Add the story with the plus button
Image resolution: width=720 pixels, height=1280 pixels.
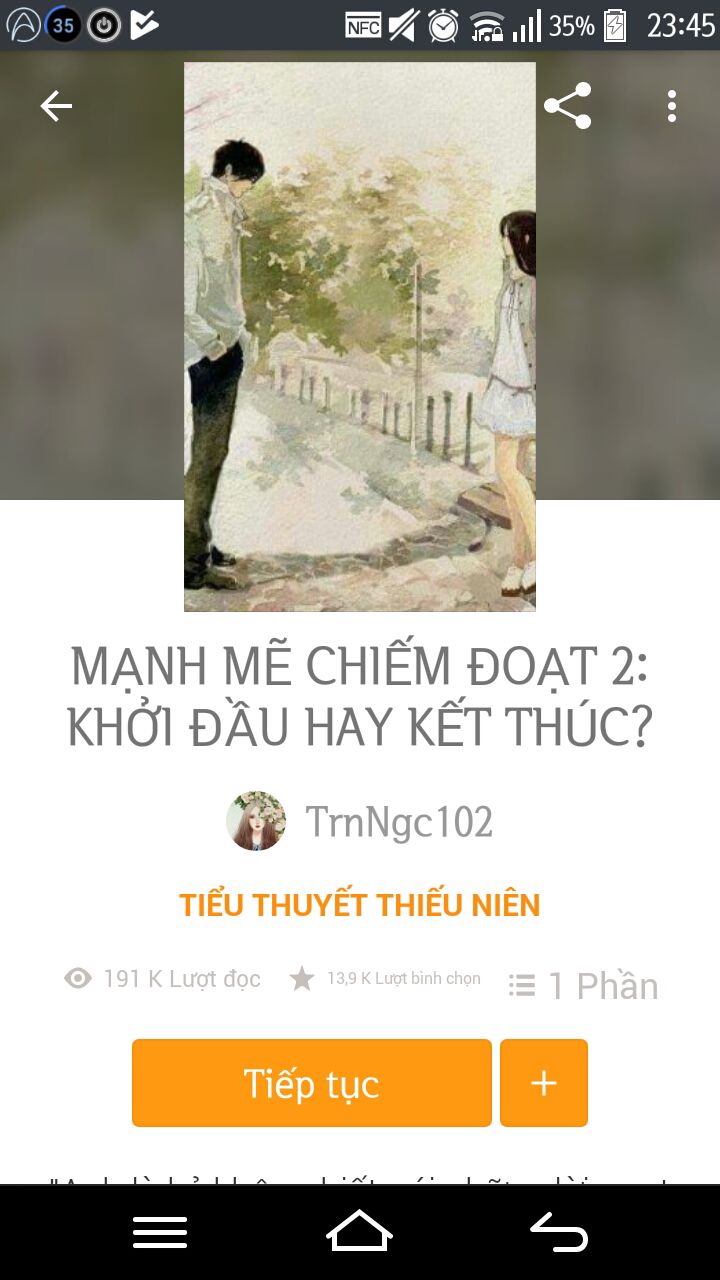tap(544, 1083)
